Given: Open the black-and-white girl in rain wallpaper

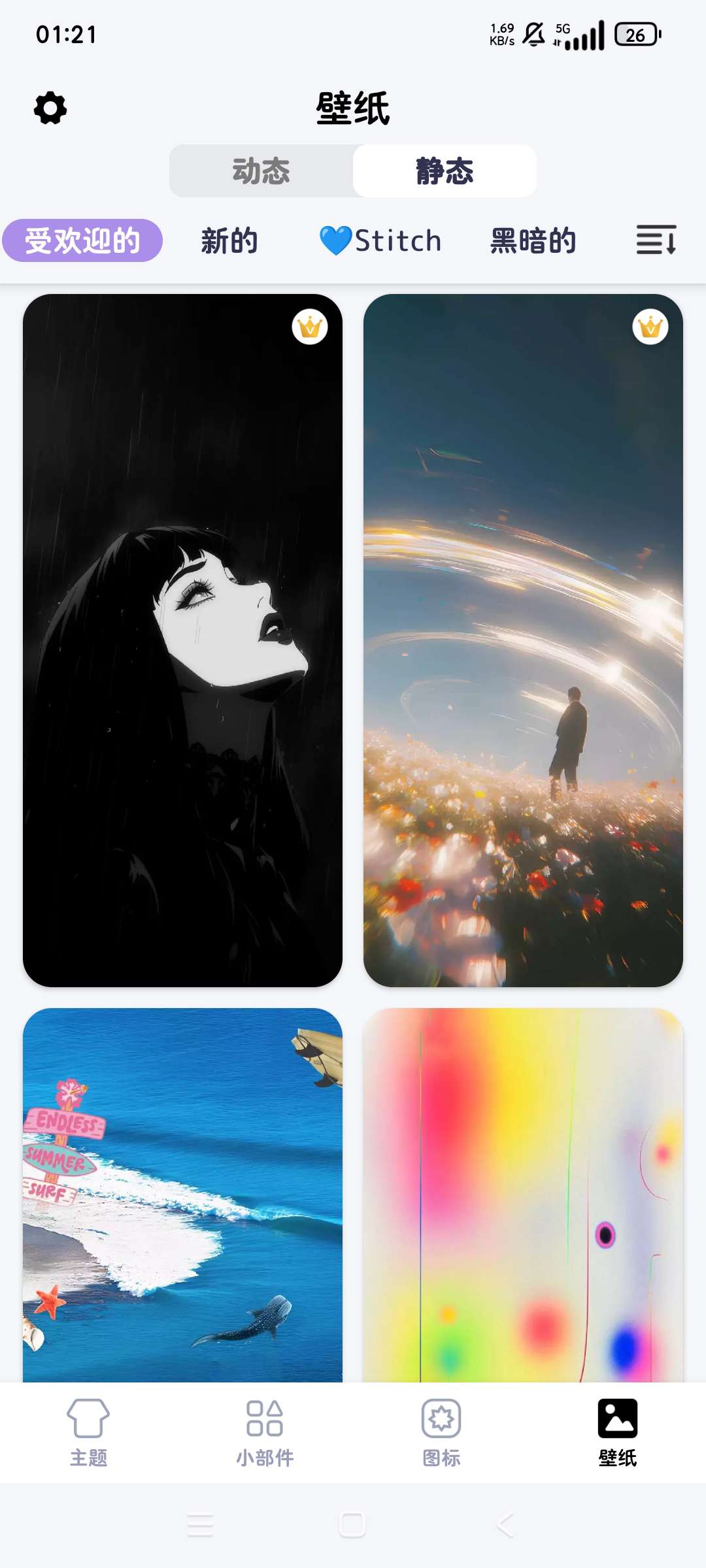Looking at the screenshot, I should pos(182,640).
